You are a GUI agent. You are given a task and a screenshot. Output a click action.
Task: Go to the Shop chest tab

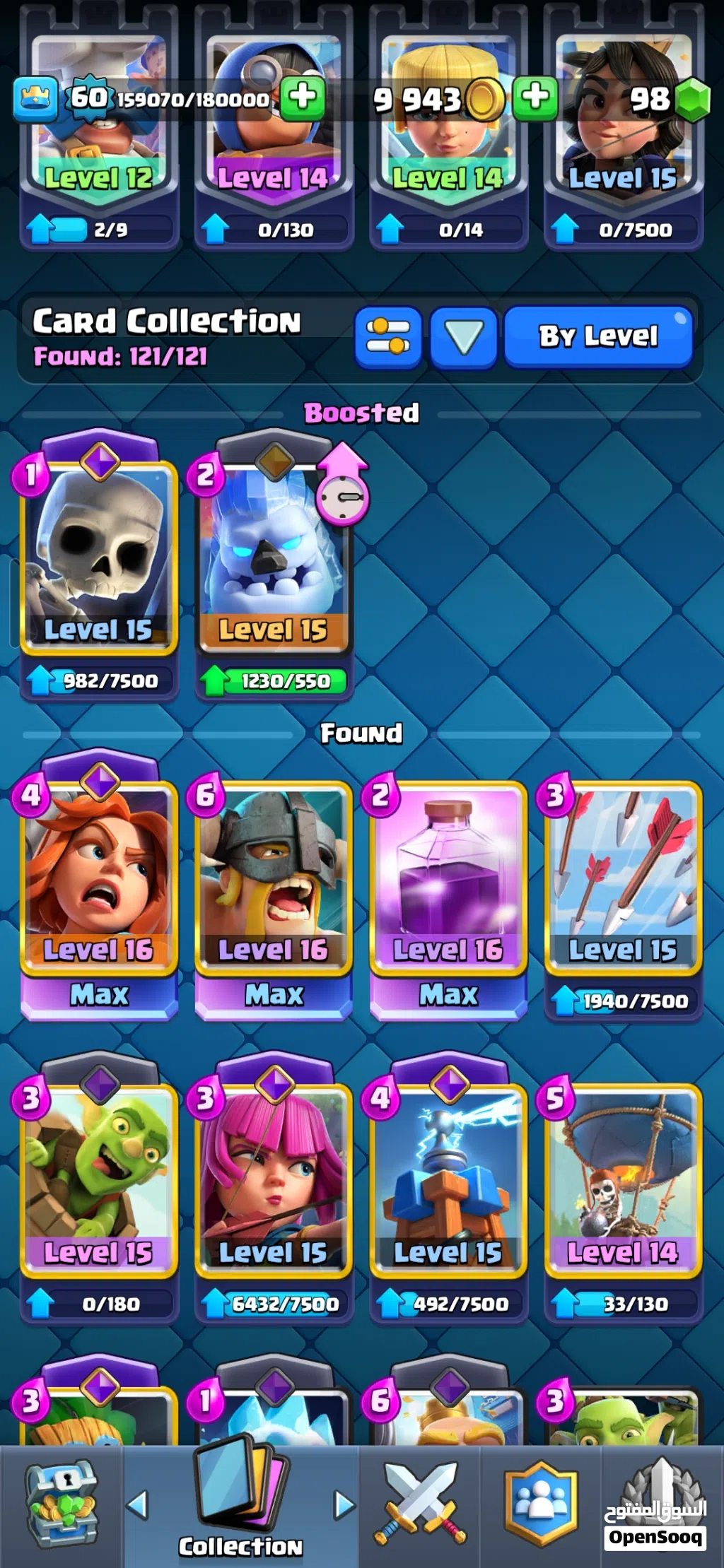pyautogui.click(x=62, y=1505)
